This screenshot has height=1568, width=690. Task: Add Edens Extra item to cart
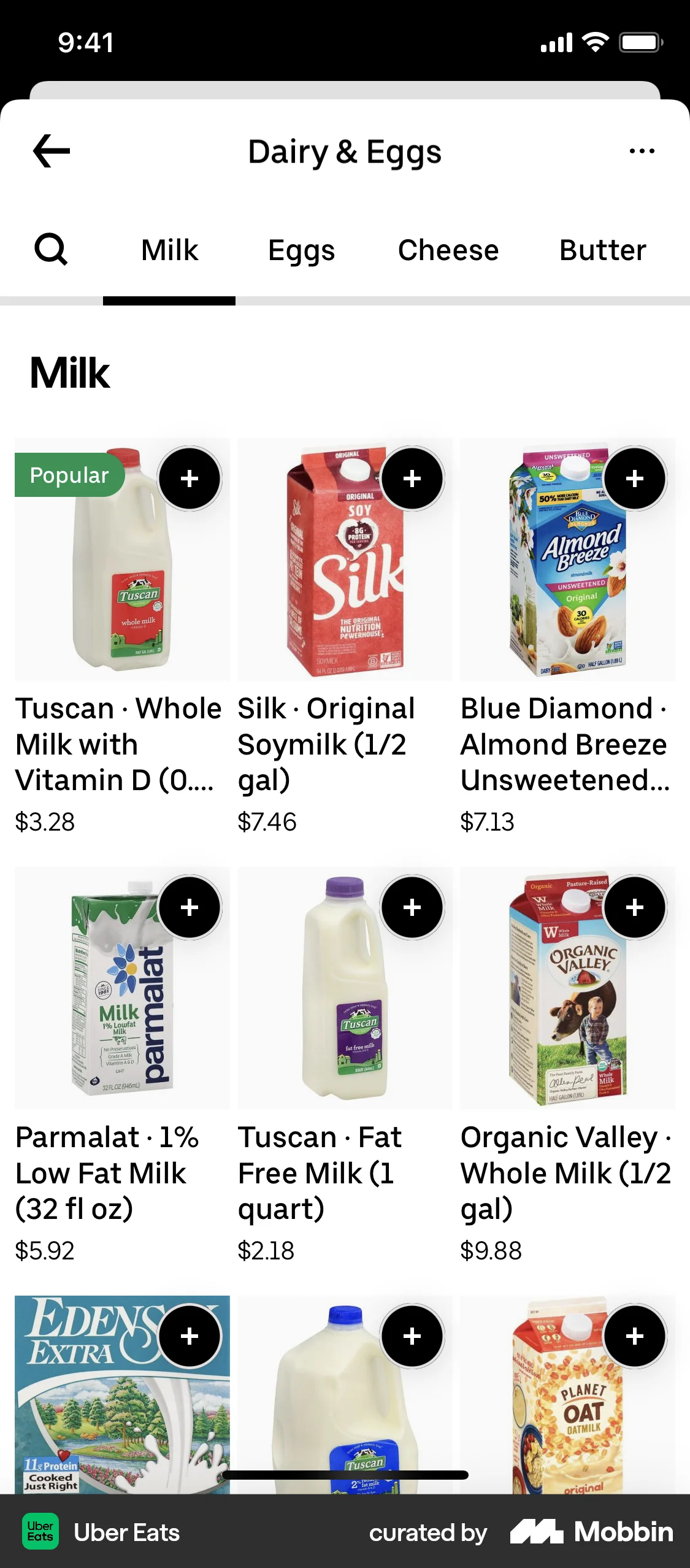(190, 1336)
